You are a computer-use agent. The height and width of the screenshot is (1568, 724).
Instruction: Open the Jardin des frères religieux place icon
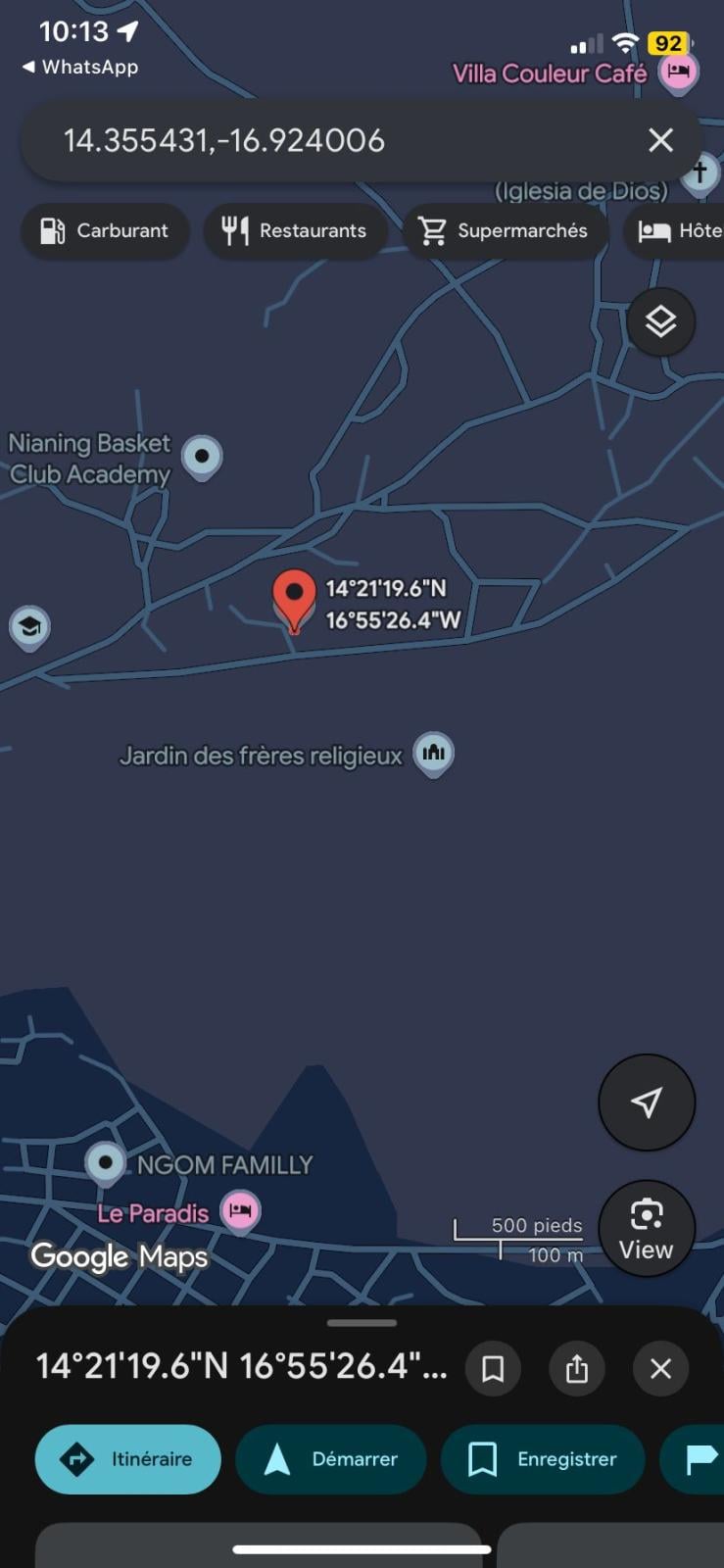(x=434, y=754)
